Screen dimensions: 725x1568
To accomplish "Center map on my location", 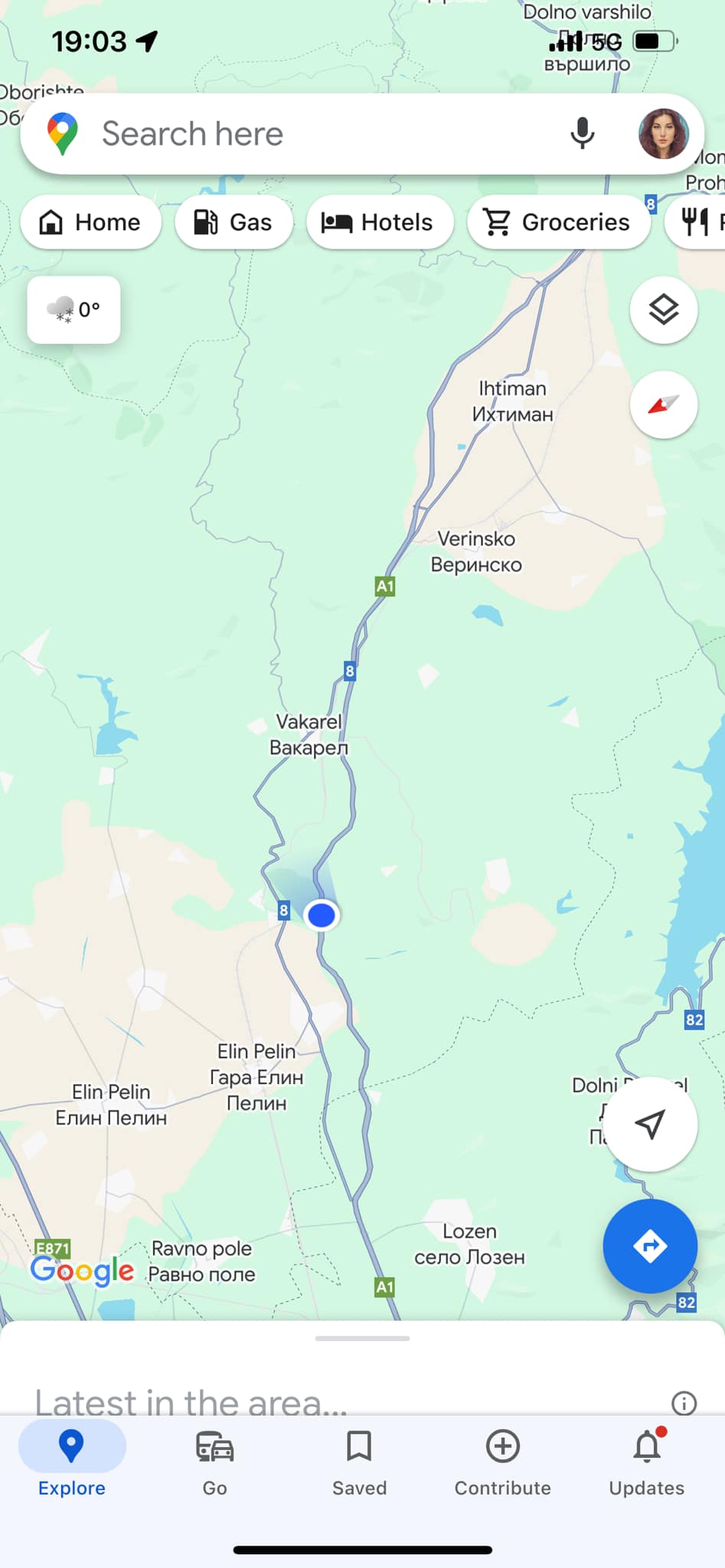I will click(x=650, y=1124).
